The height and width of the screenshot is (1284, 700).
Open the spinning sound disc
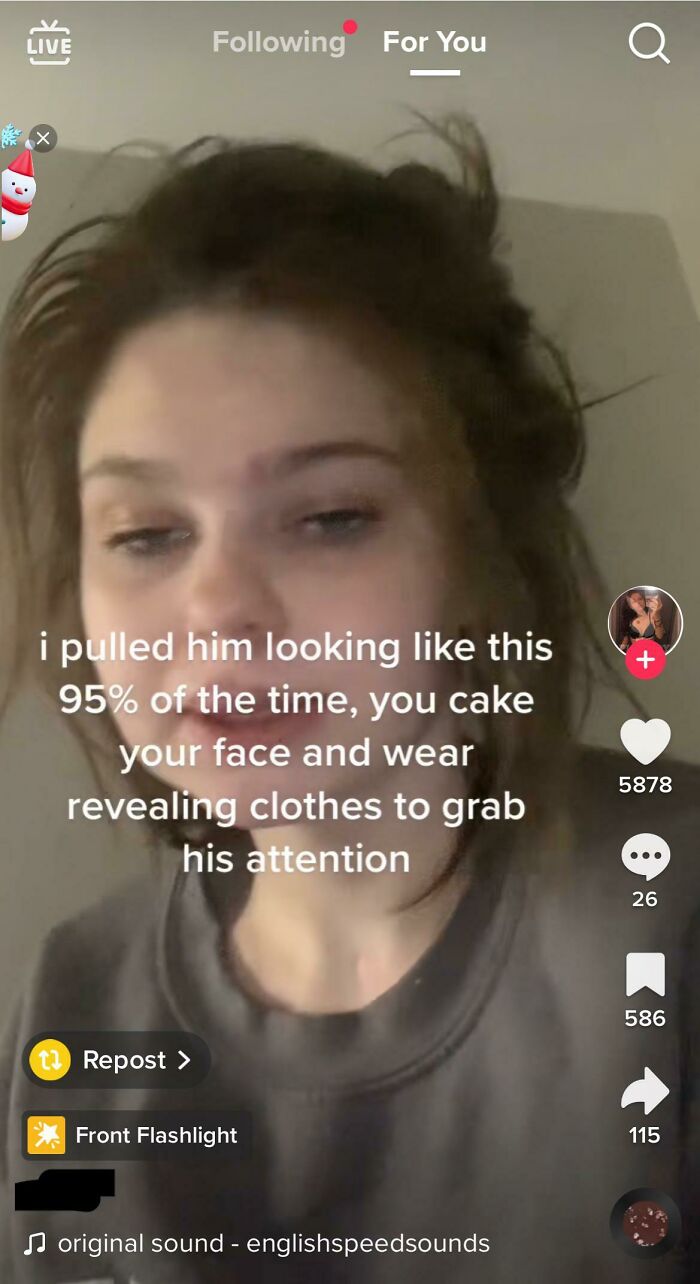[x=645, y=1222]
